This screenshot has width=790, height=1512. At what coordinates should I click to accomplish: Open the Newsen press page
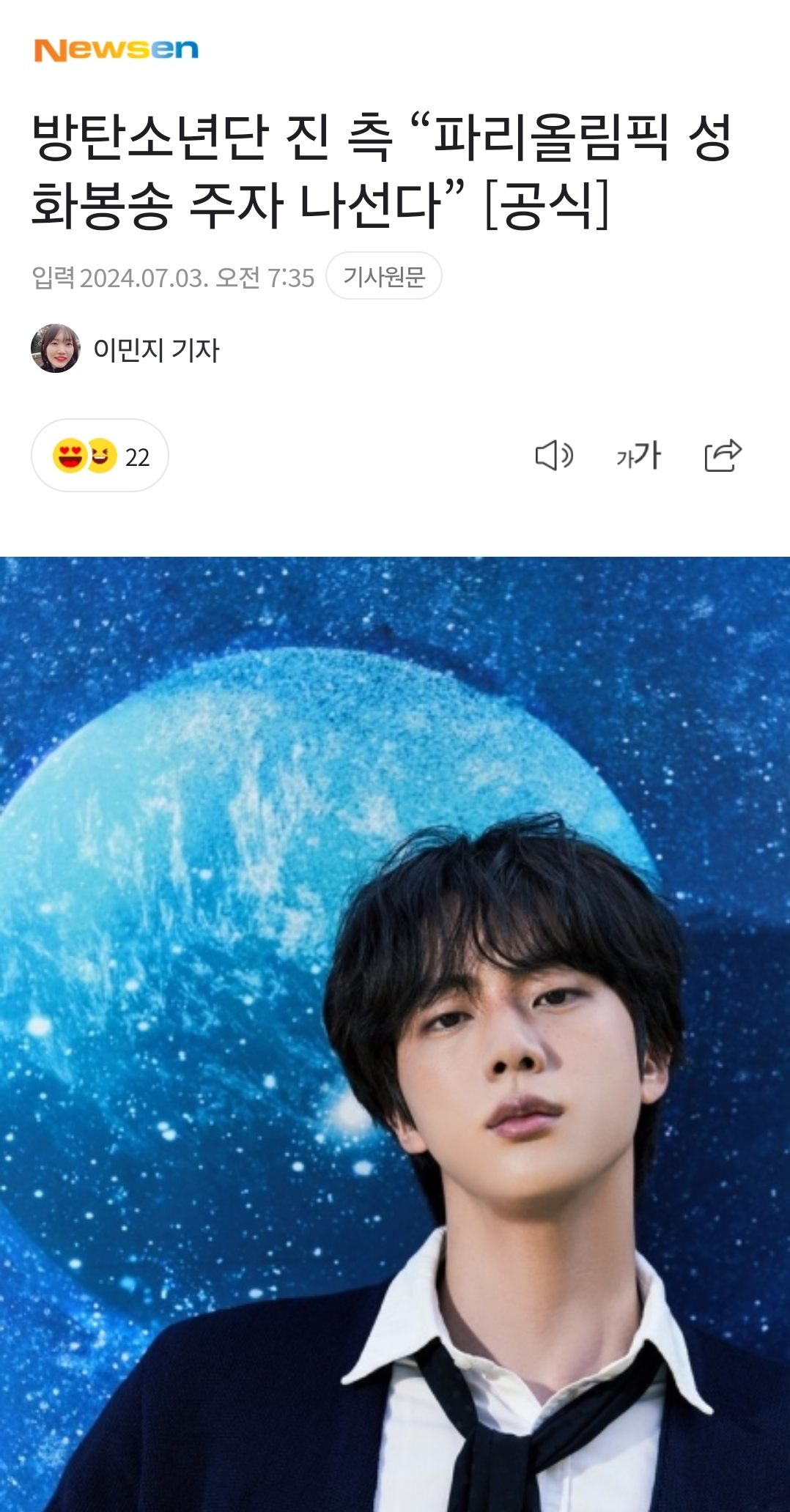[x=117, y=50]
